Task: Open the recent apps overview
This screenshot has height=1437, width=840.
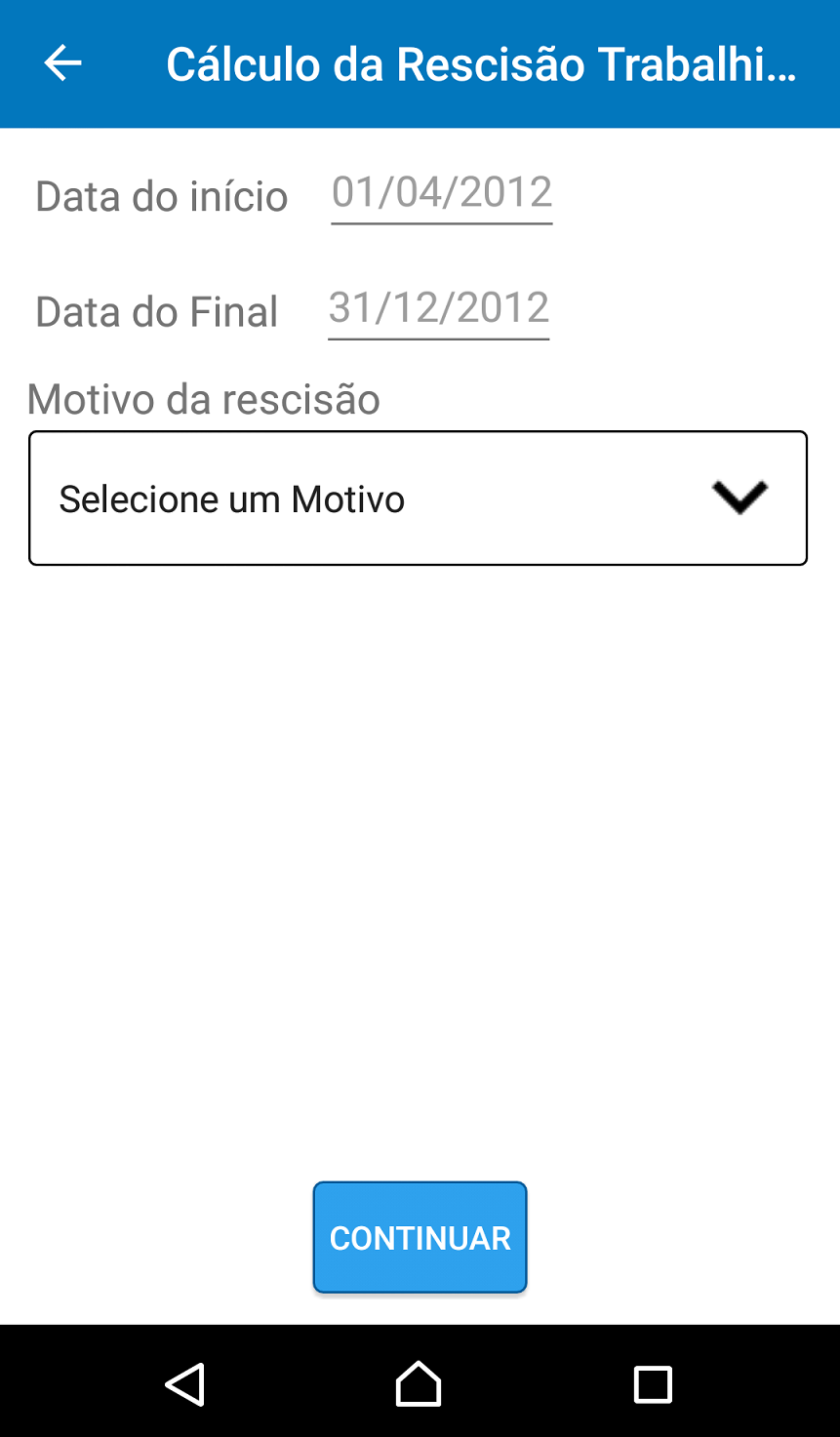Action: point(653,1383)
